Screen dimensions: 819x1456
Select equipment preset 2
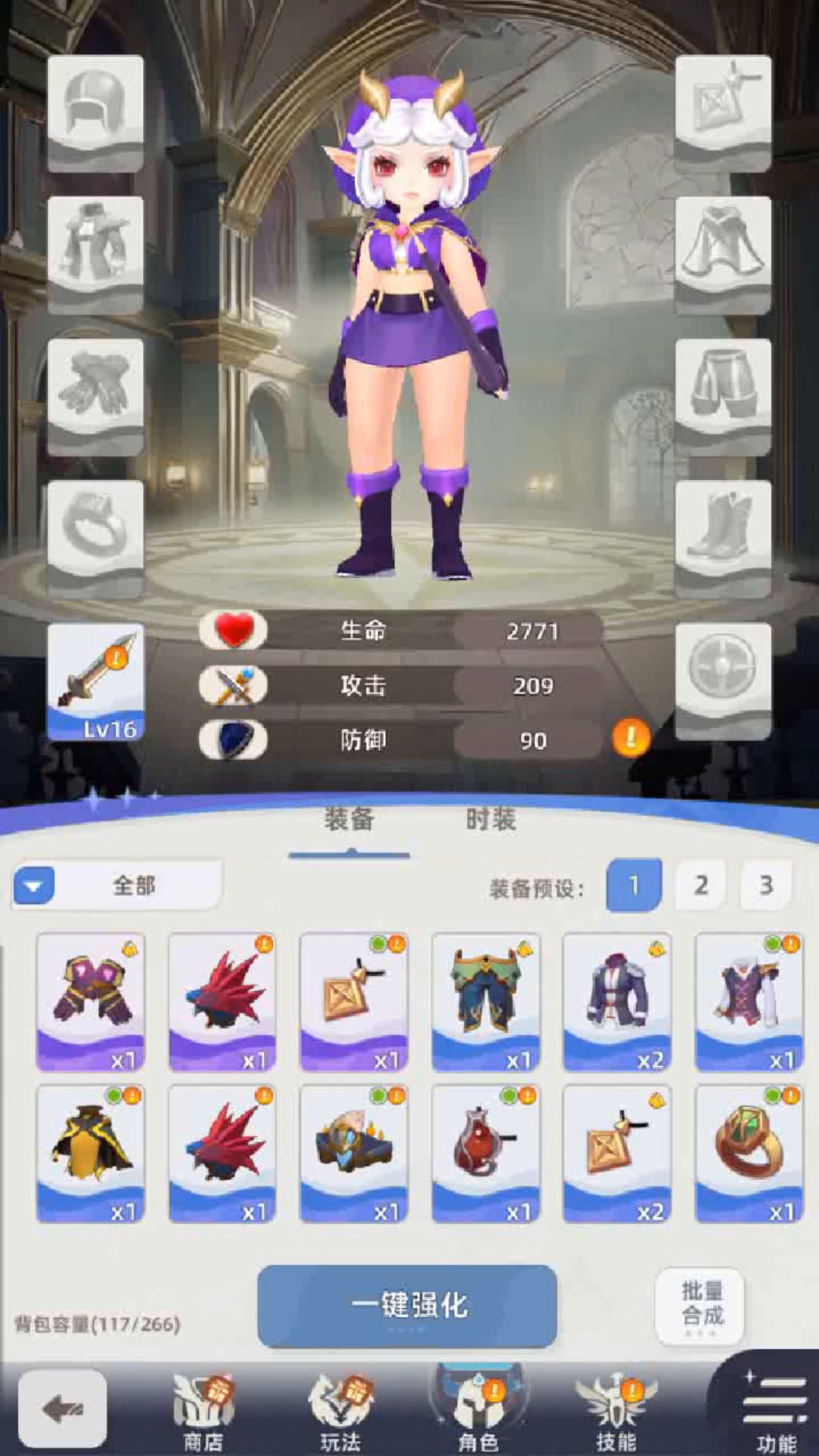[701, 885]
